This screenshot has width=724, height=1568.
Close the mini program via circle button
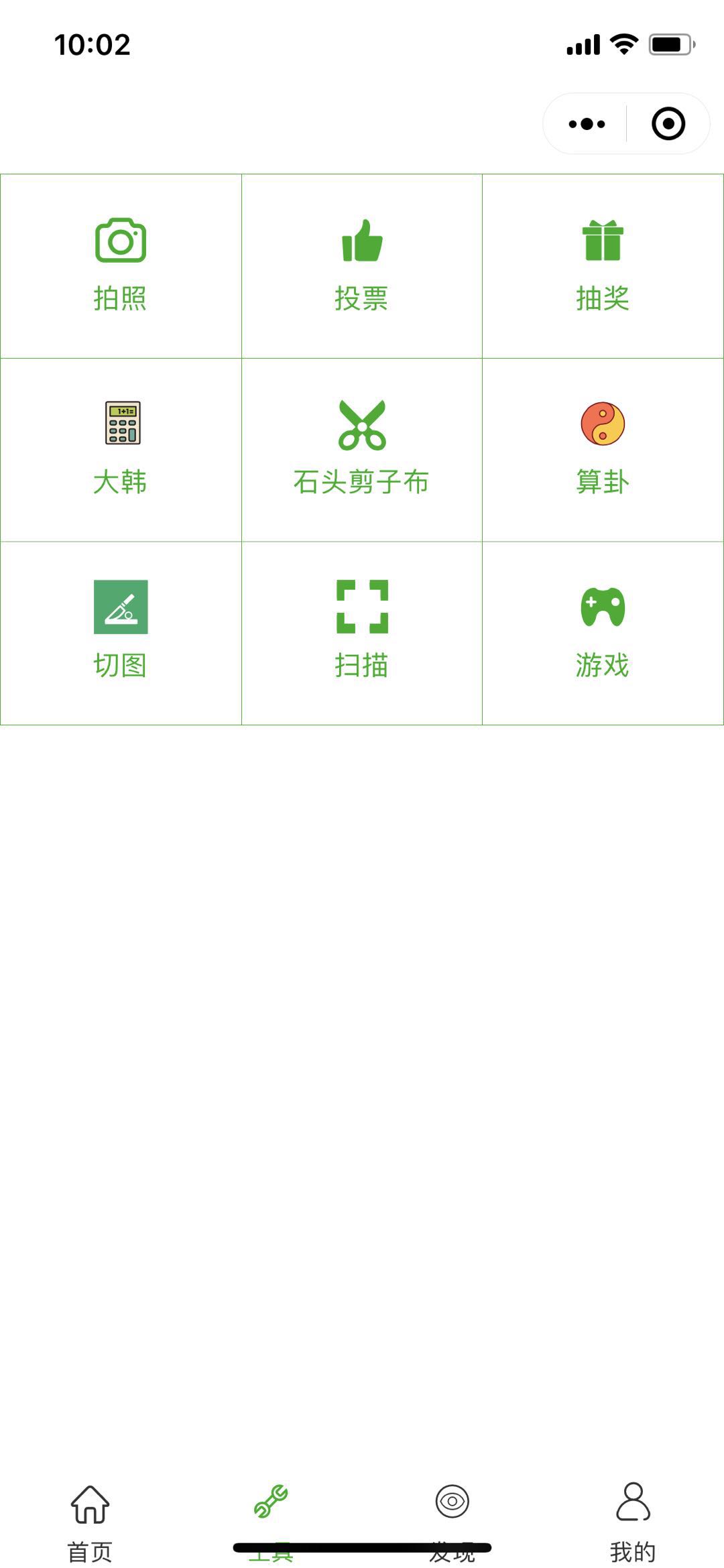[668, 124]
